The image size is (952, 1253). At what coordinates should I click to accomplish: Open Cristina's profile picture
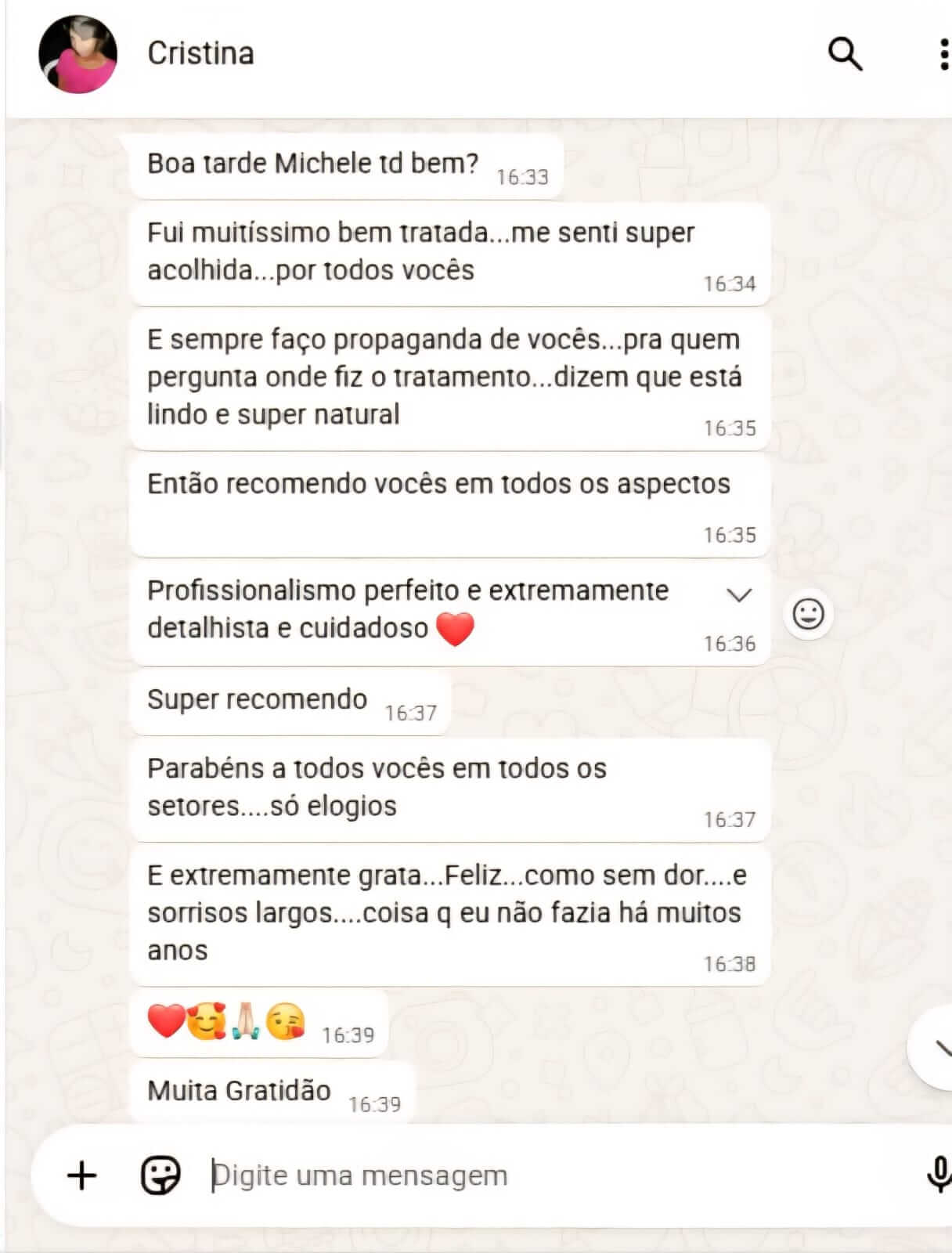[78, 54]
